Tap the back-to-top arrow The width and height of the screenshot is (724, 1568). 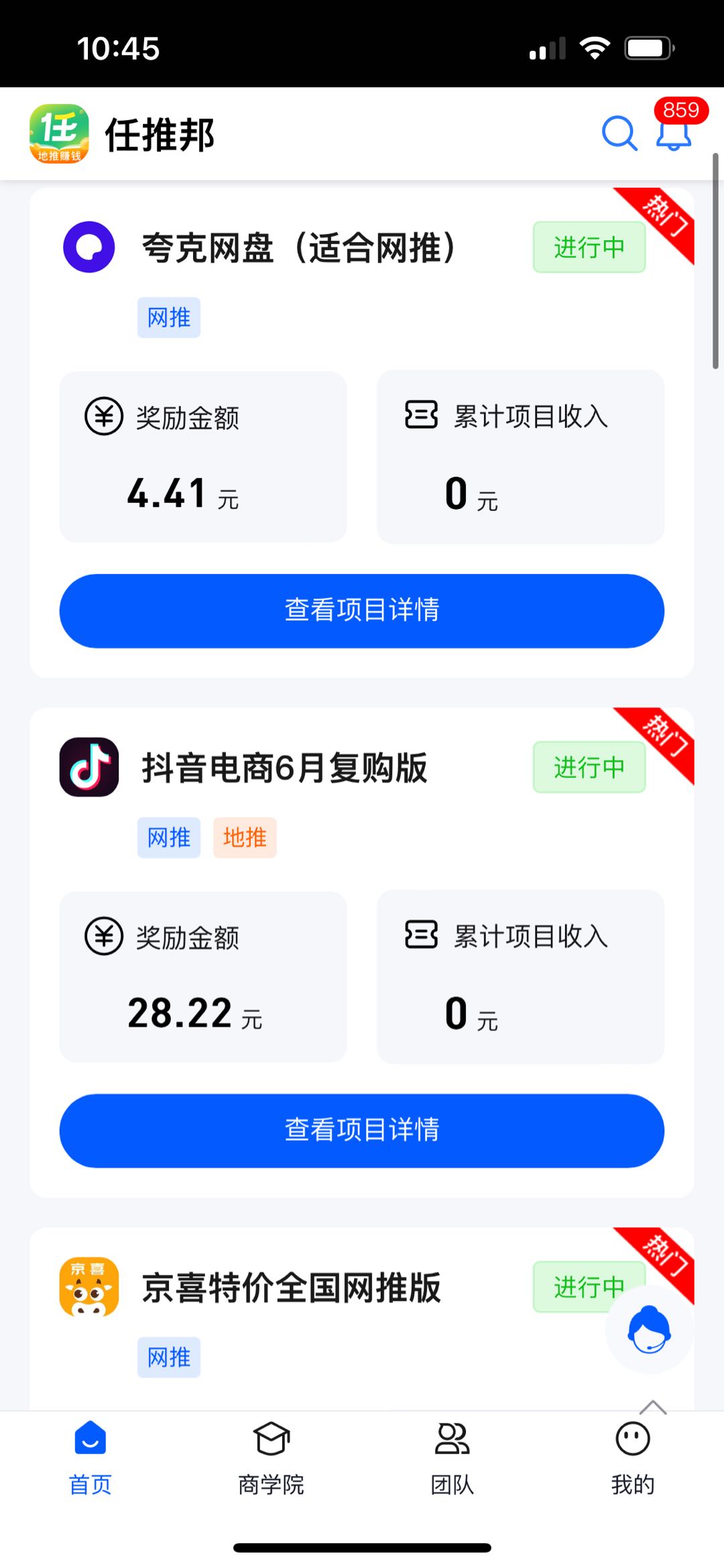point(653,1407)
